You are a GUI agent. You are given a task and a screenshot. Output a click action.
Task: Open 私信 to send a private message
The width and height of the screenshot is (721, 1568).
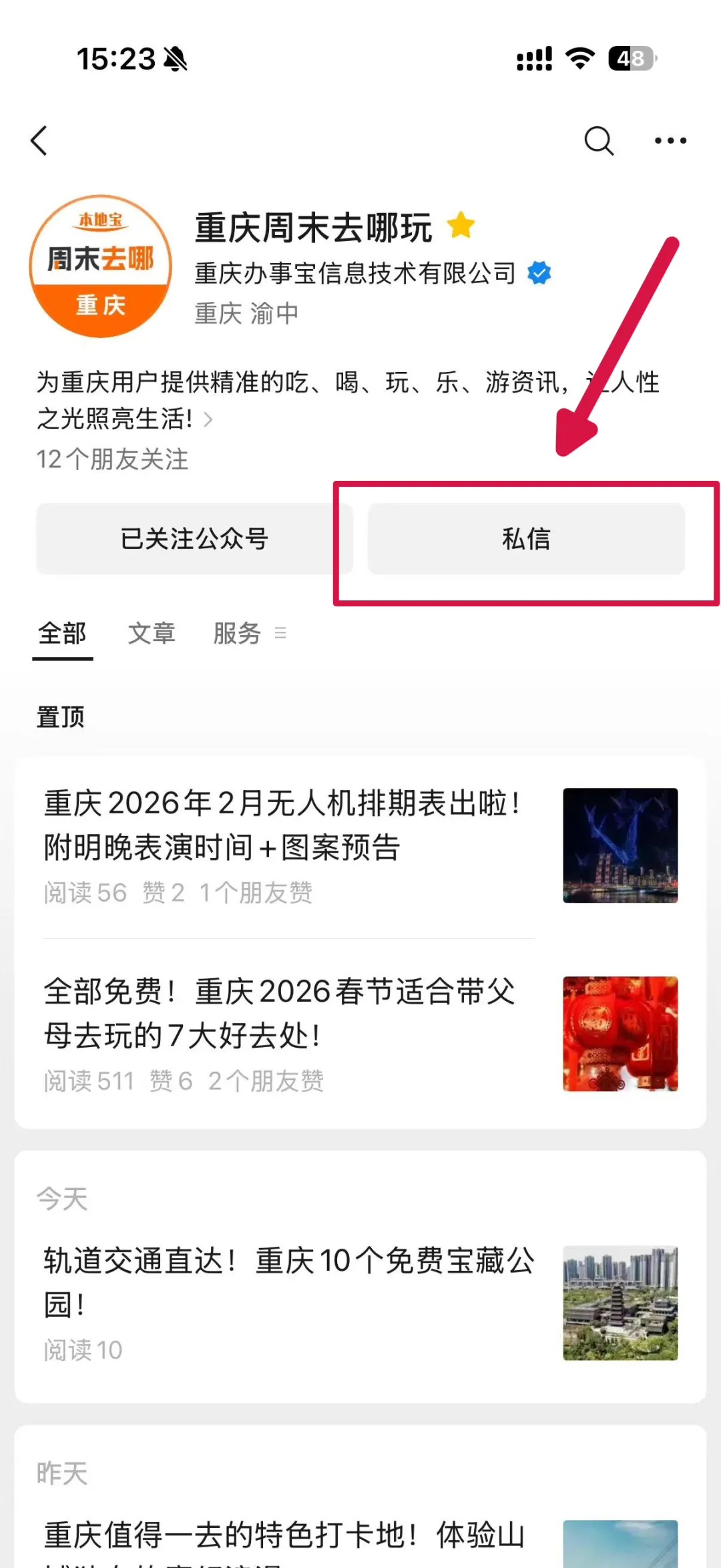(526, 538)
